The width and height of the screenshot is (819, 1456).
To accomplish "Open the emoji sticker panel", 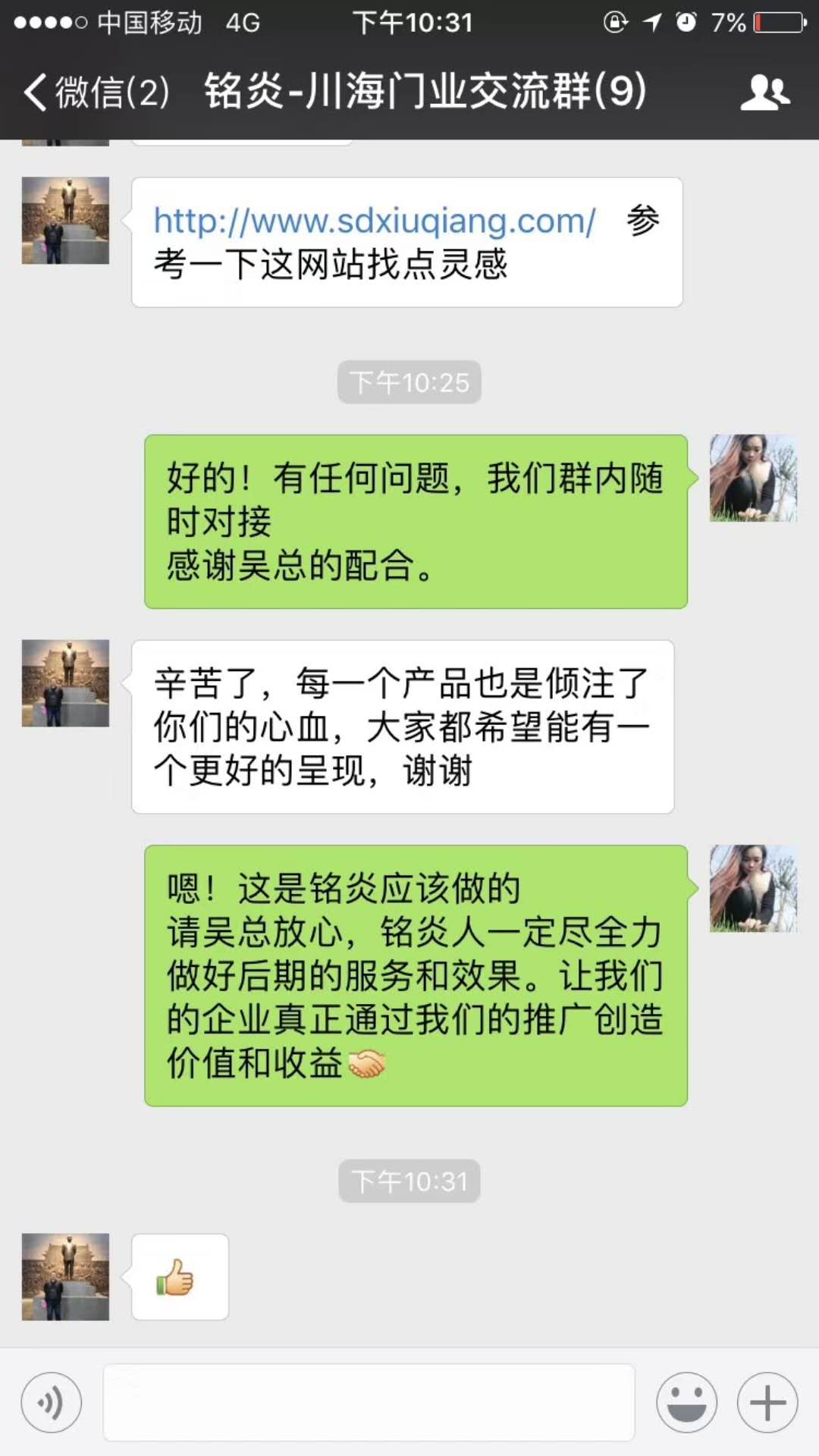I will (x=686, y=1403).
